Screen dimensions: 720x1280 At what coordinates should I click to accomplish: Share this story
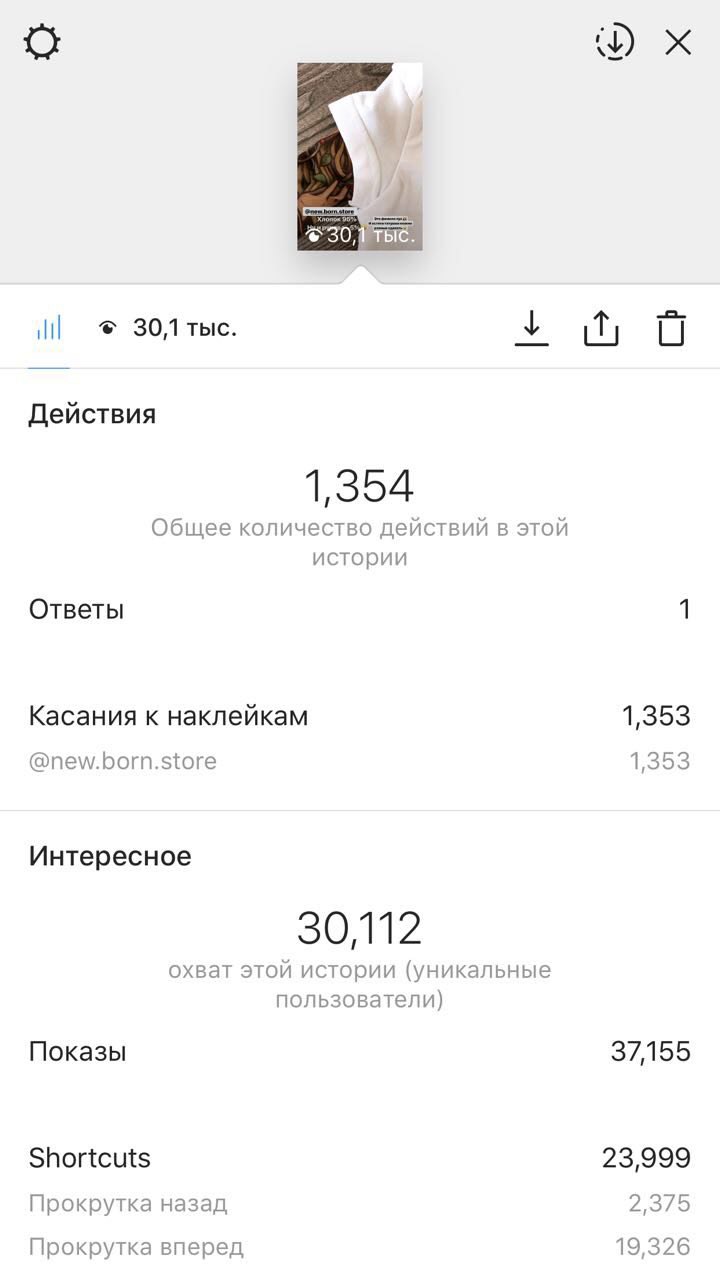[601, 328]
